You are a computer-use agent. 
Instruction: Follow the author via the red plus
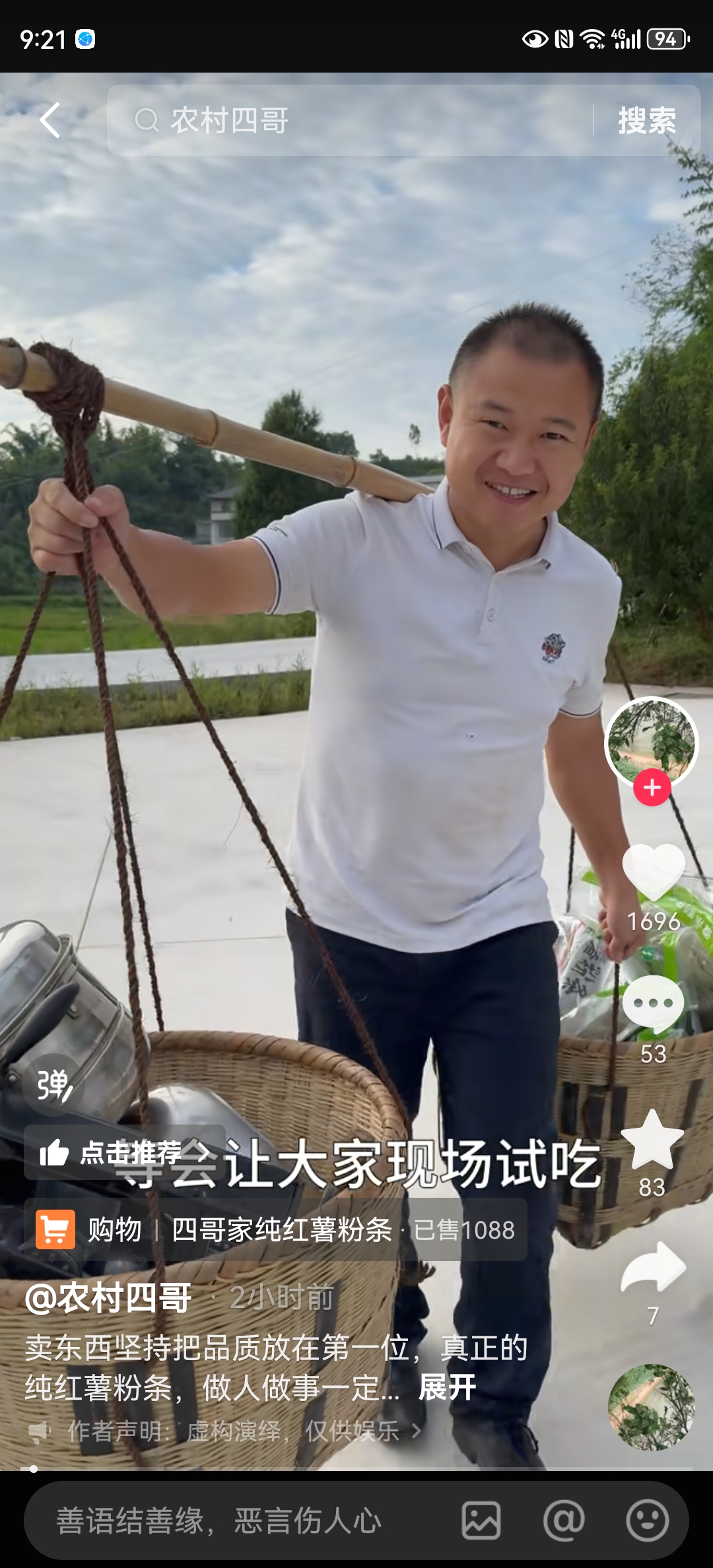point(652,787)
